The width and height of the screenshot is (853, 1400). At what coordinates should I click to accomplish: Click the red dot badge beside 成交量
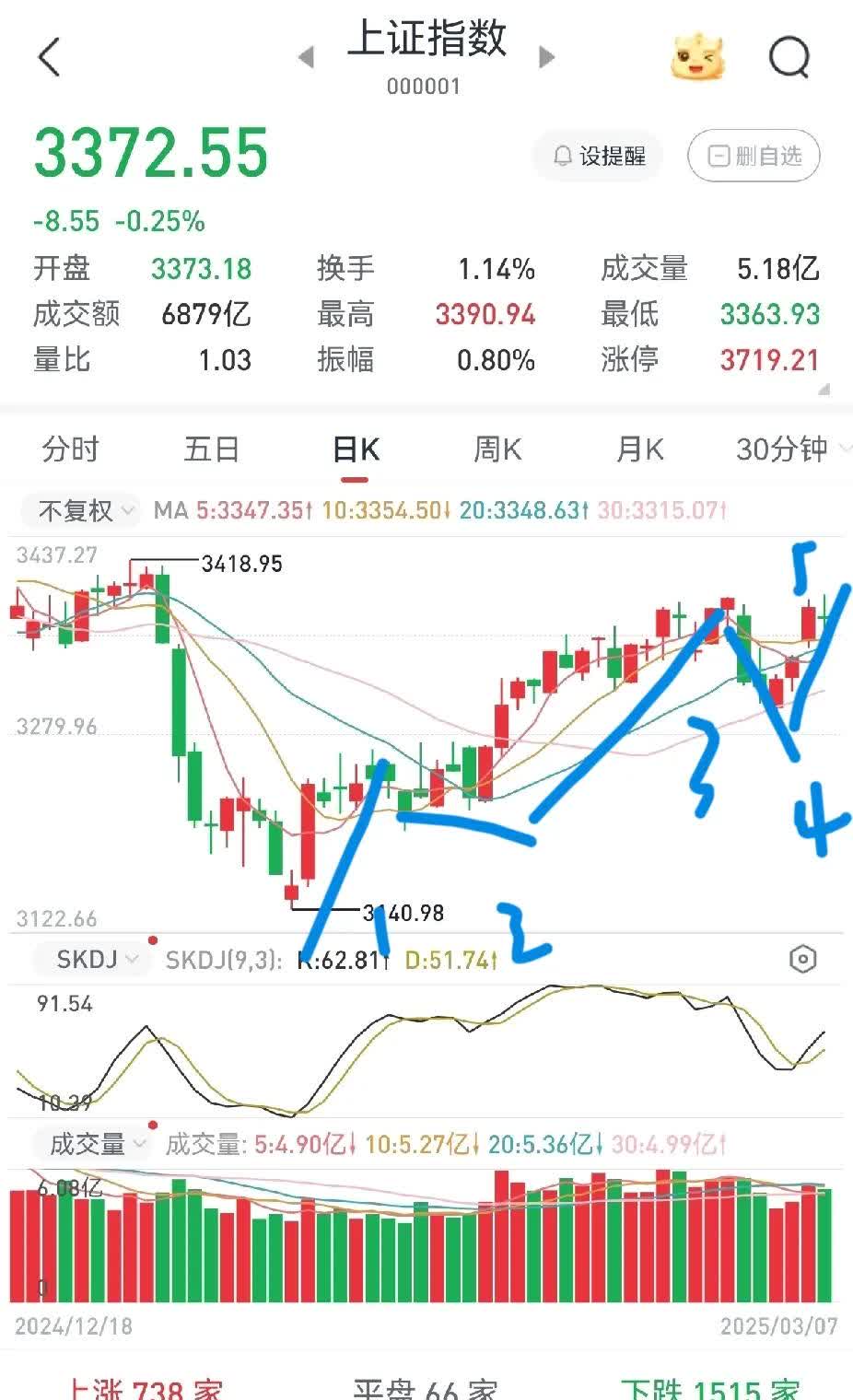coord(153,1124)
